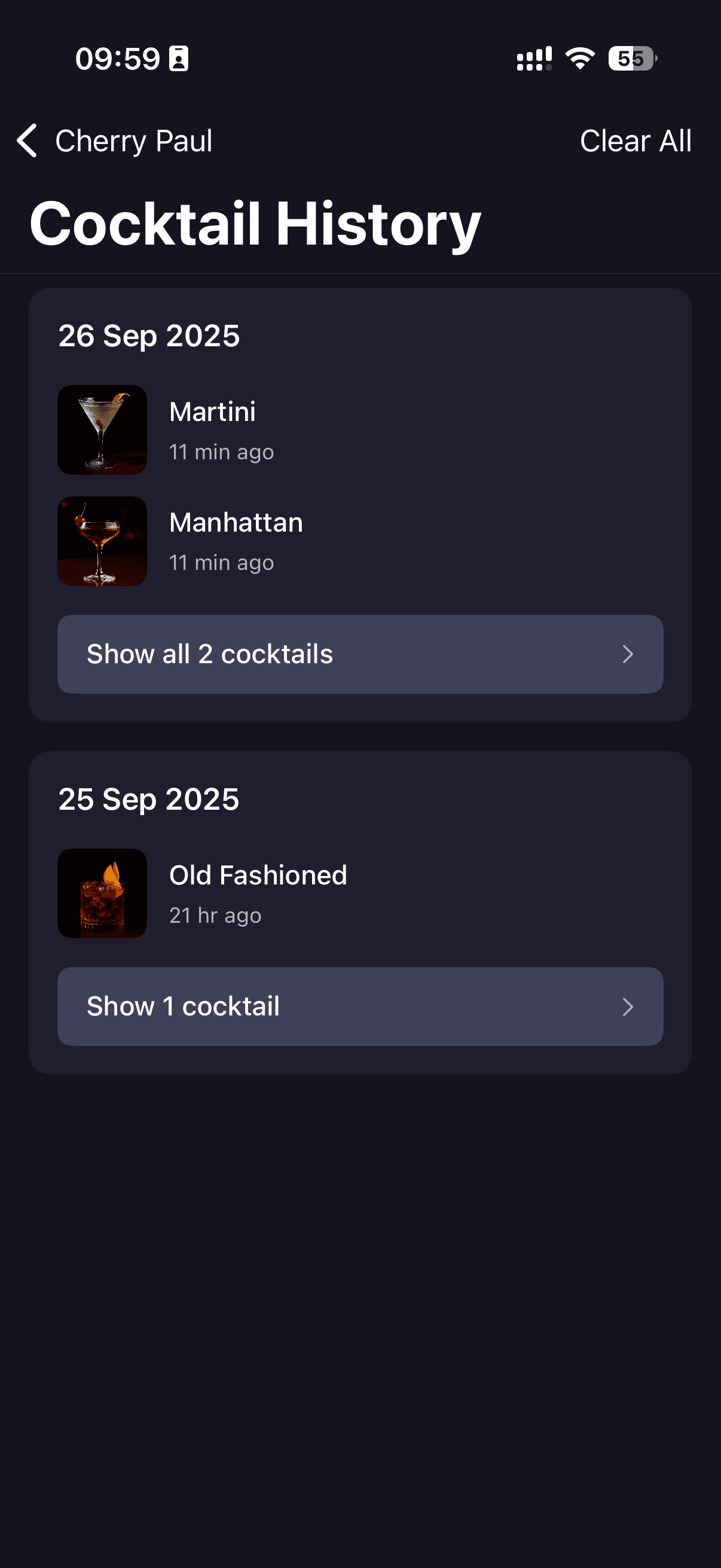Tap the Manhattan cocktail photo
This screenshot has height=1568, width=721.
click(x=101, y=541)
